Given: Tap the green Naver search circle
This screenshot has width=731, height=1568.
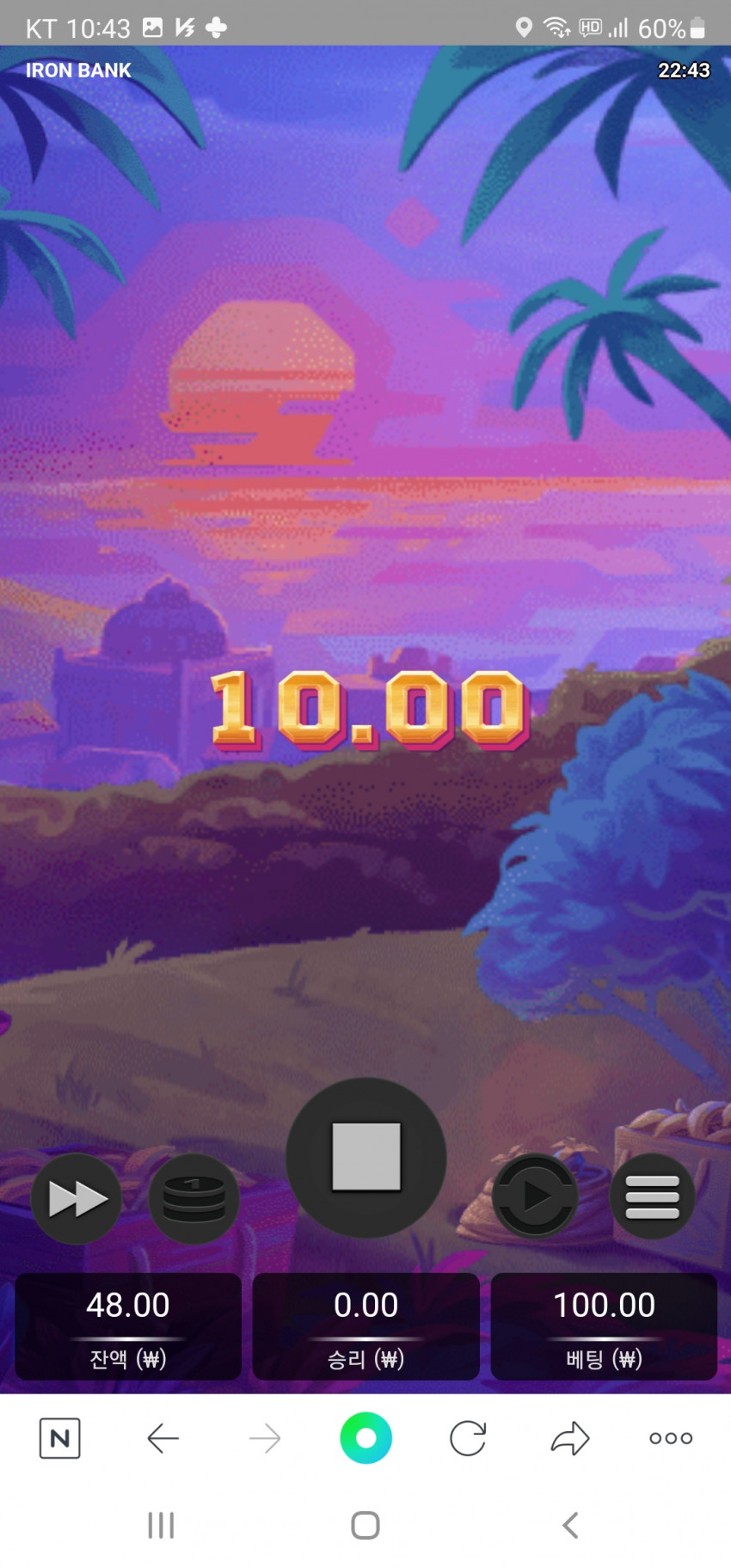Looking at the screenshot, I should (366, 1438).
